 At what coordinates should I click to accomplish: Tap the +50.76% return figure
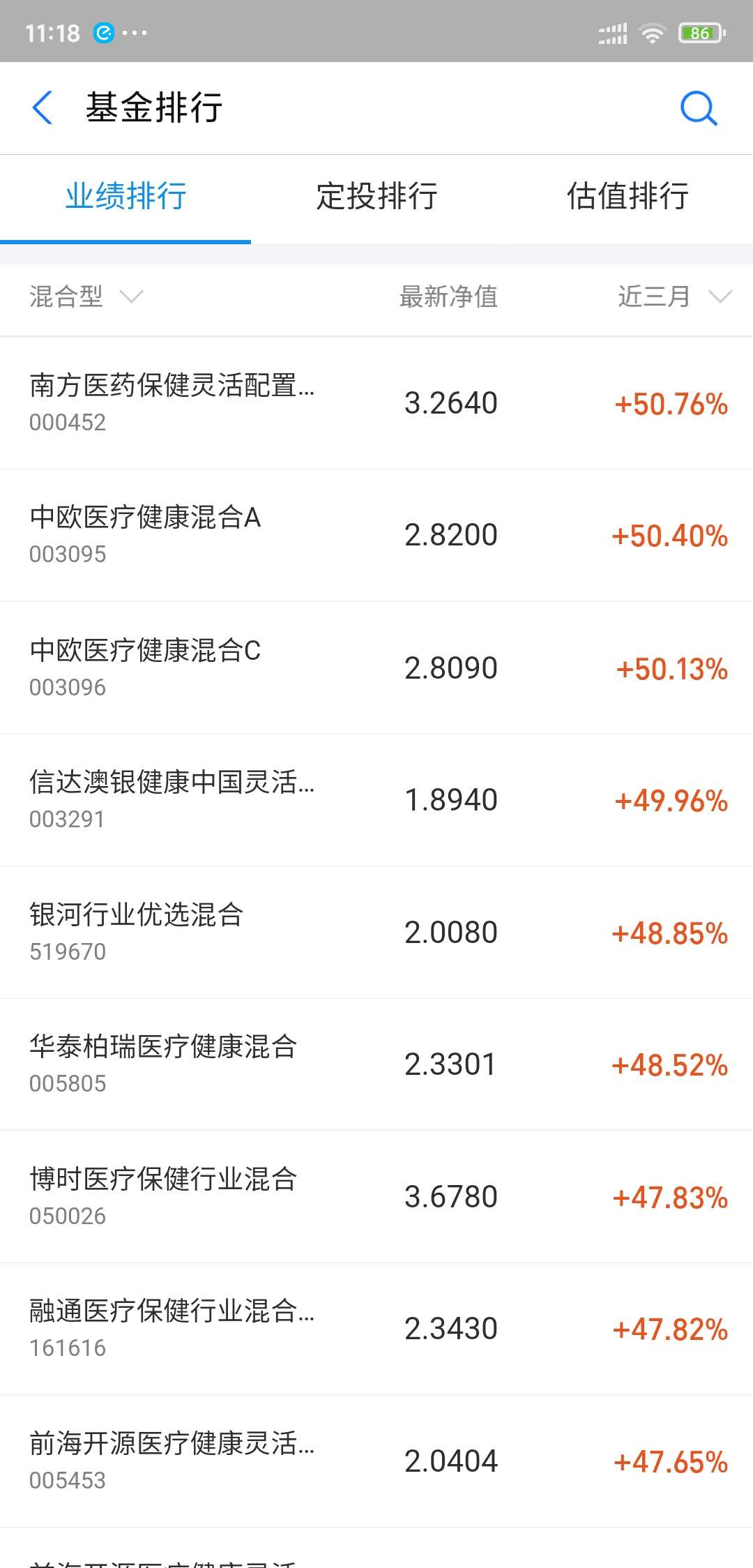pyautogui.click(x=671, y=403)
